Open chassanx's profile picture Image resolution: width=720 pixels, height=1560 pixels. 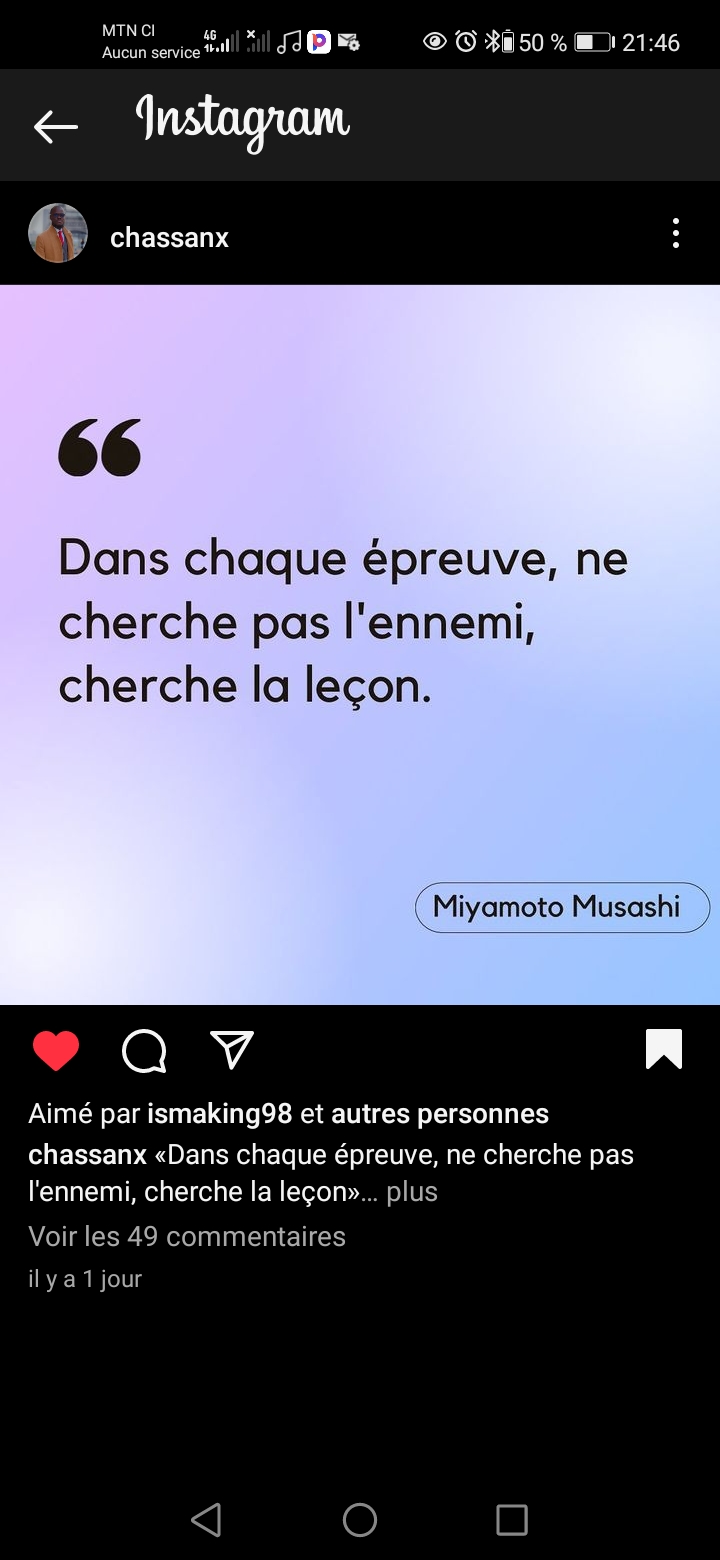pyautogui.click(x=58, y=234)
